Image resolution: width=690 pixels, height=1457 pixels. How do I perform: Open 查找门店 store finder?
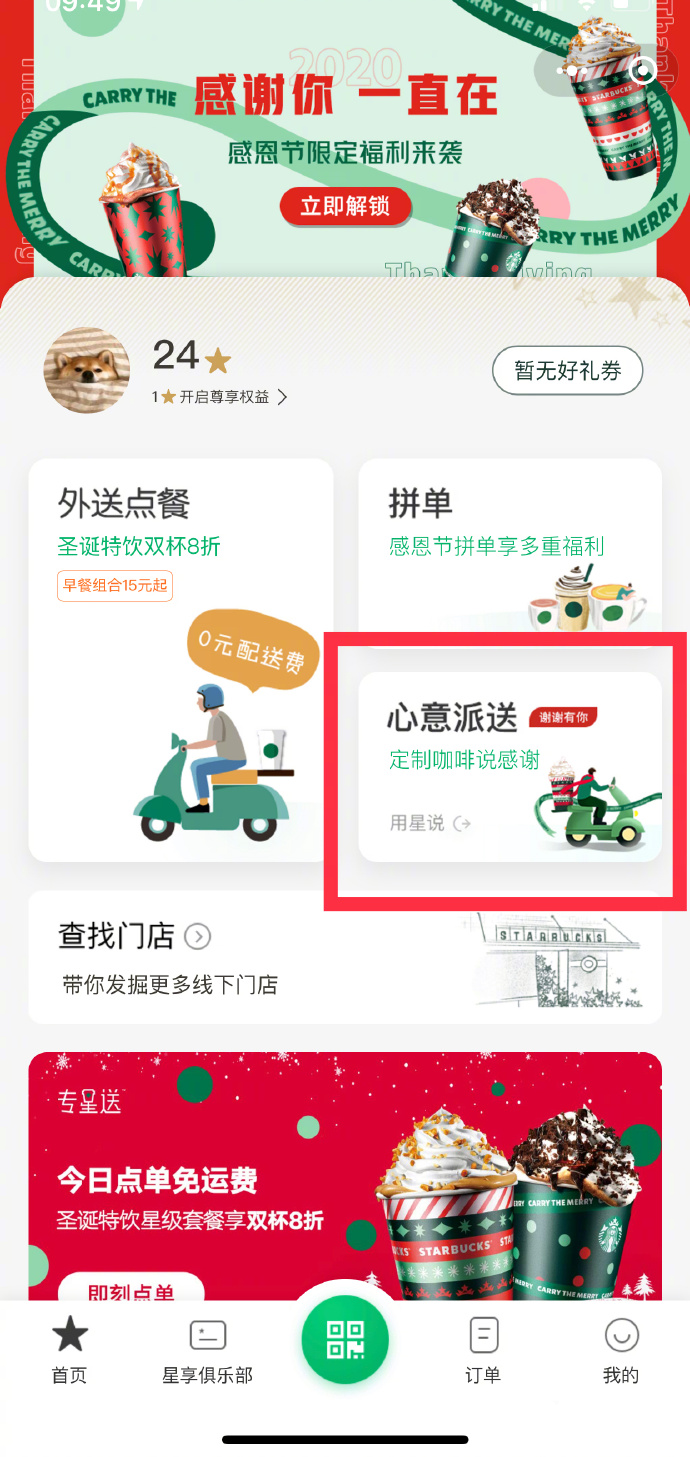tap(345, 957)
